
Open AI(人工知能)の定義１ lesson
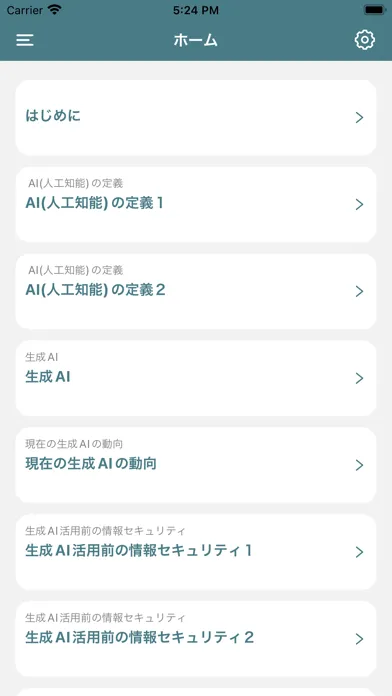(196, 205)
